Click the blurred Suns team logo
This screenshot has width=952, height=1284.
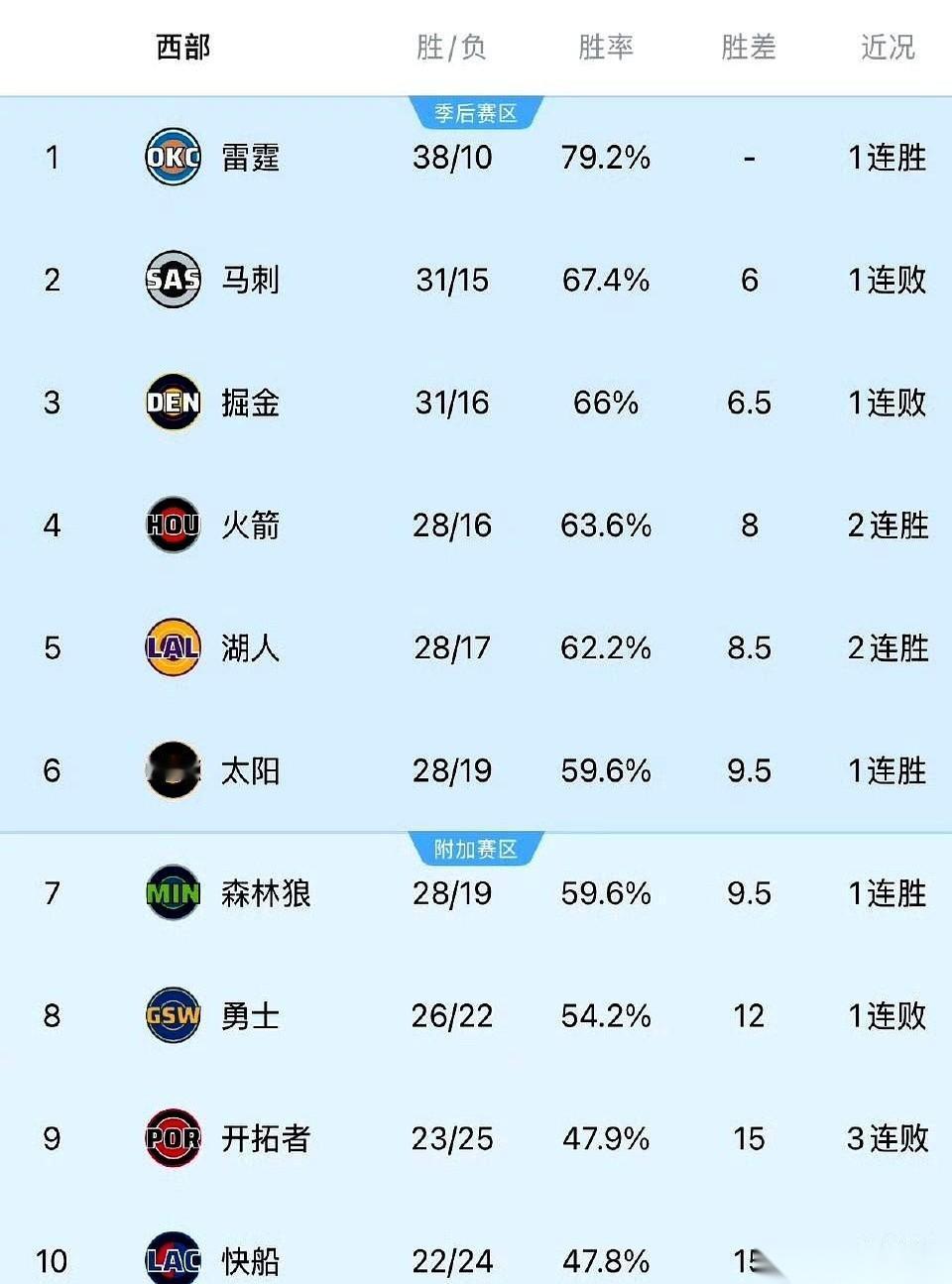(173, 771)
